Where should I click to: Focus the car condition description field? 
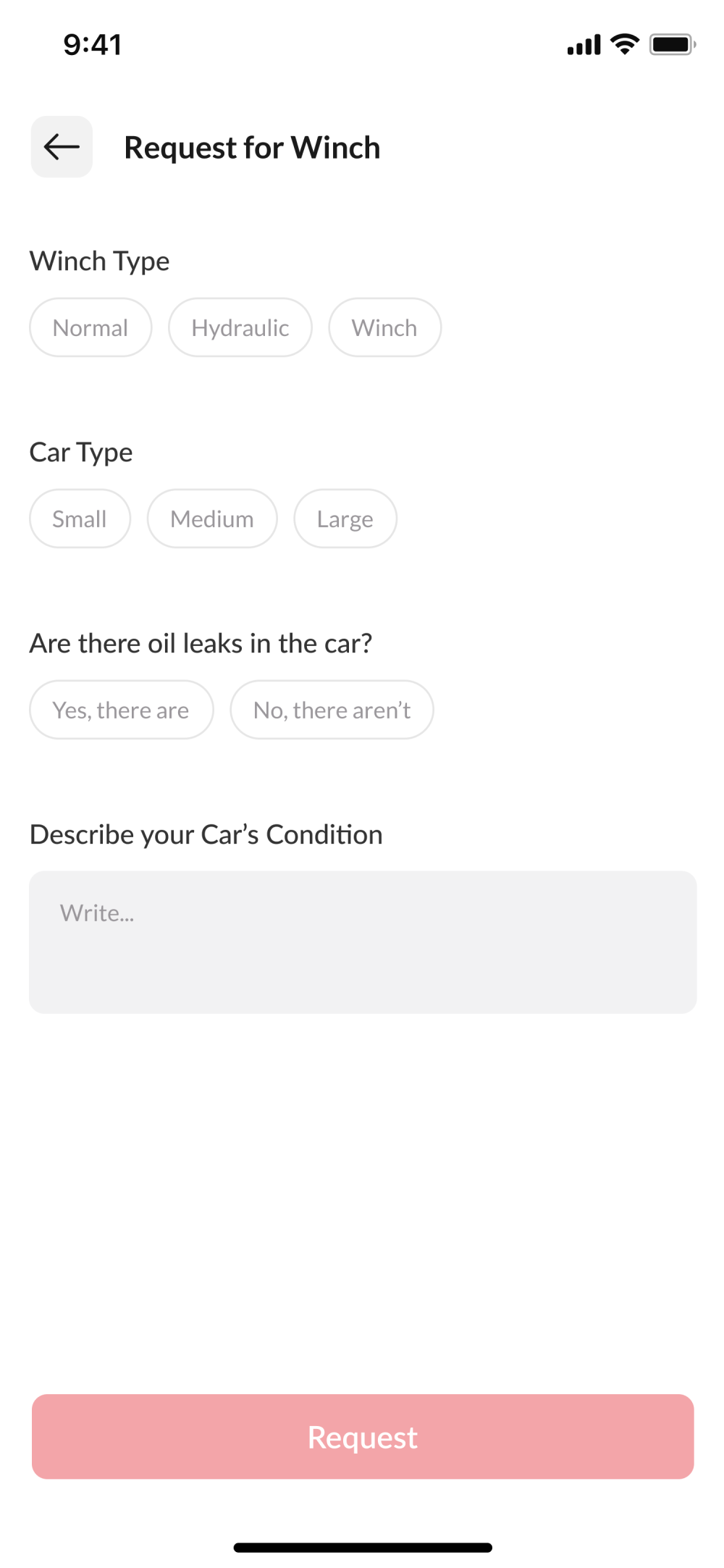363,942
